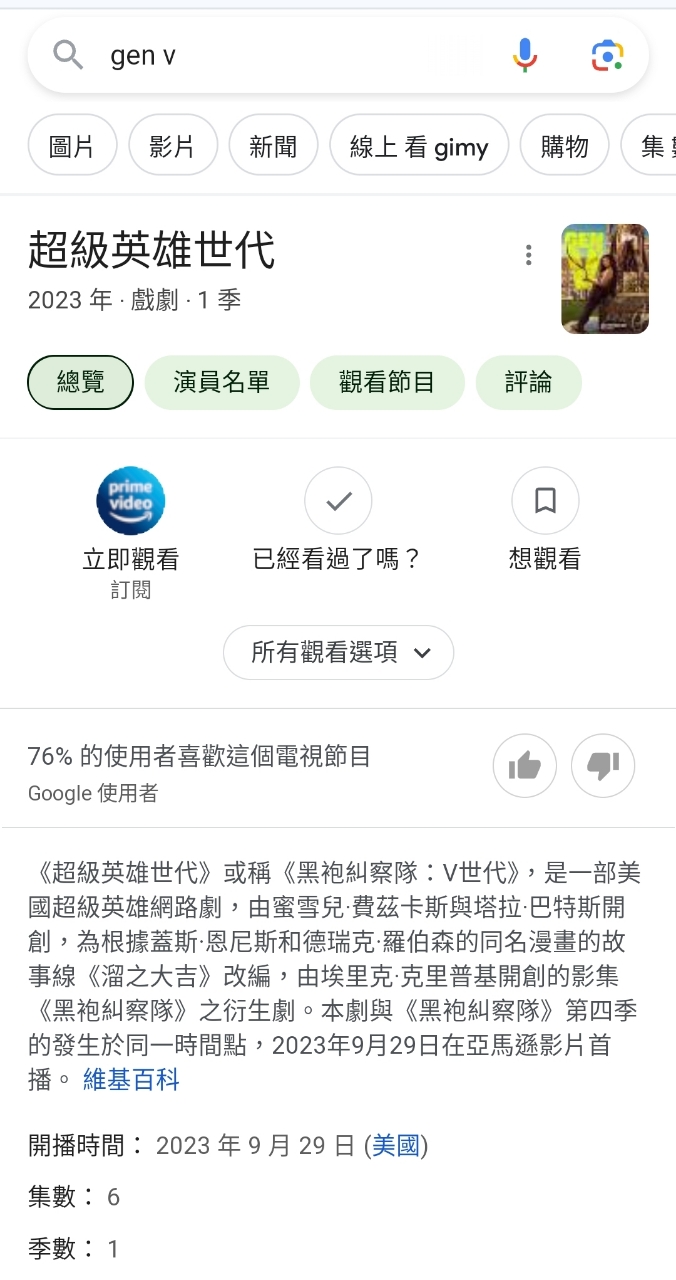Select the 總覽 tab

click(80, 382)
